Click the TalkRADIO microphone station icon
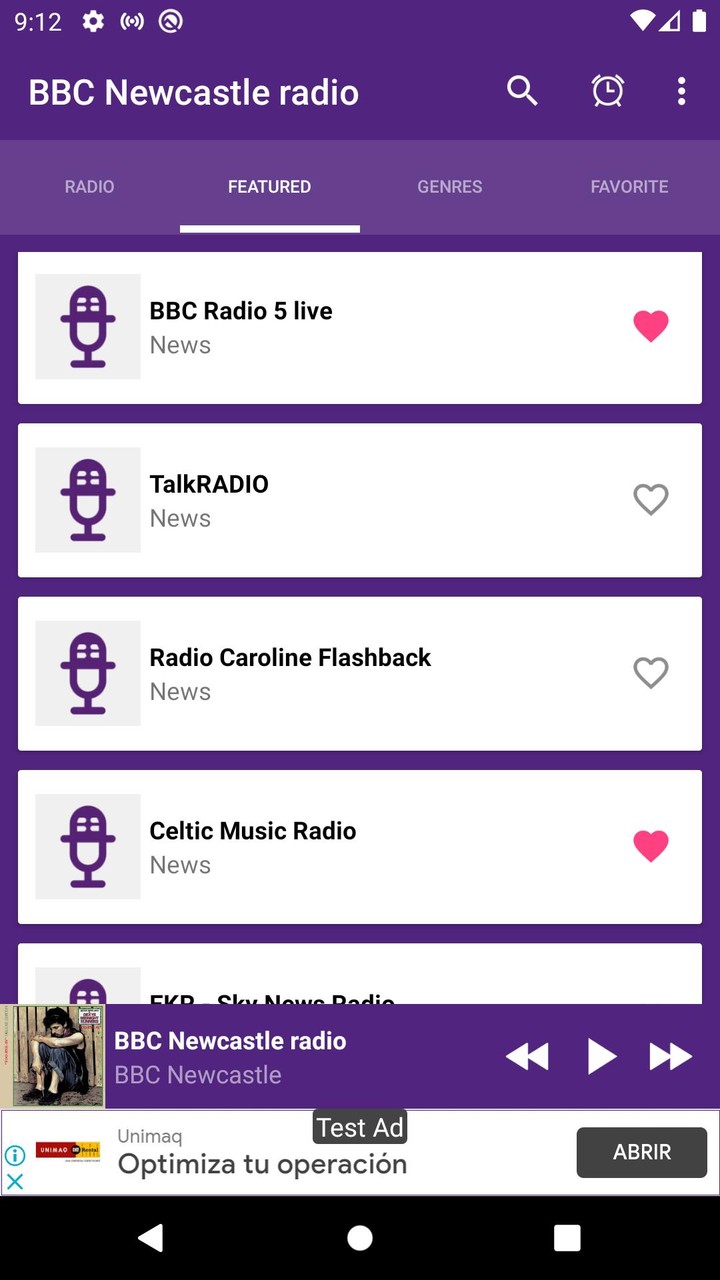 click(87, 500)
